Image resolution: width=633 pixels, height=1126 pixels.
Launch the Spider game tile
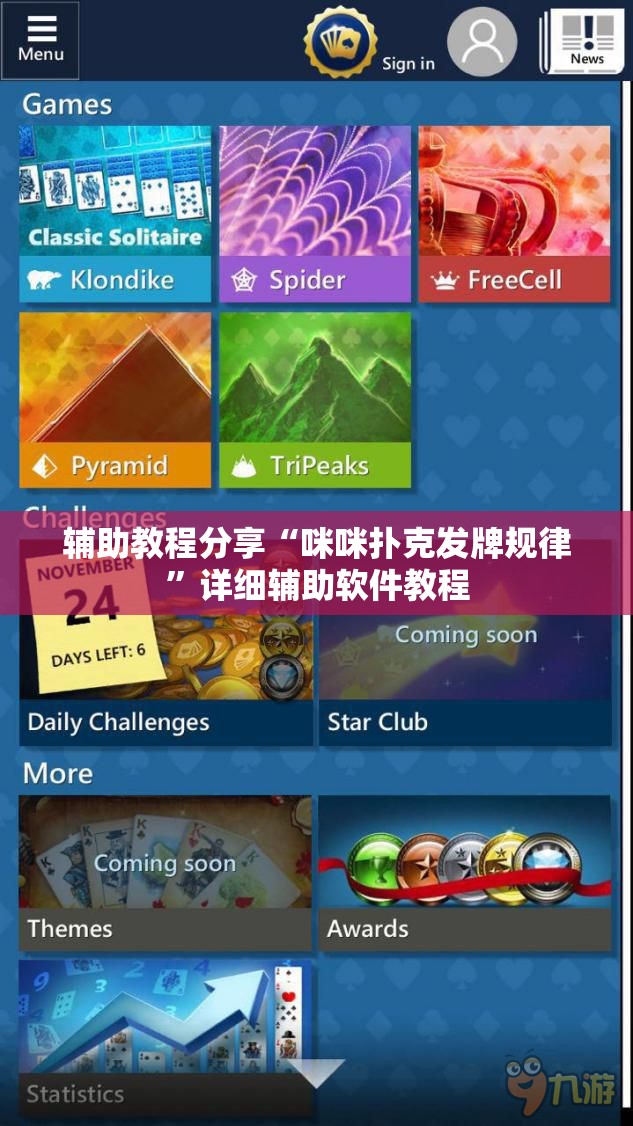pyautogui.click(x=315, y=214)
